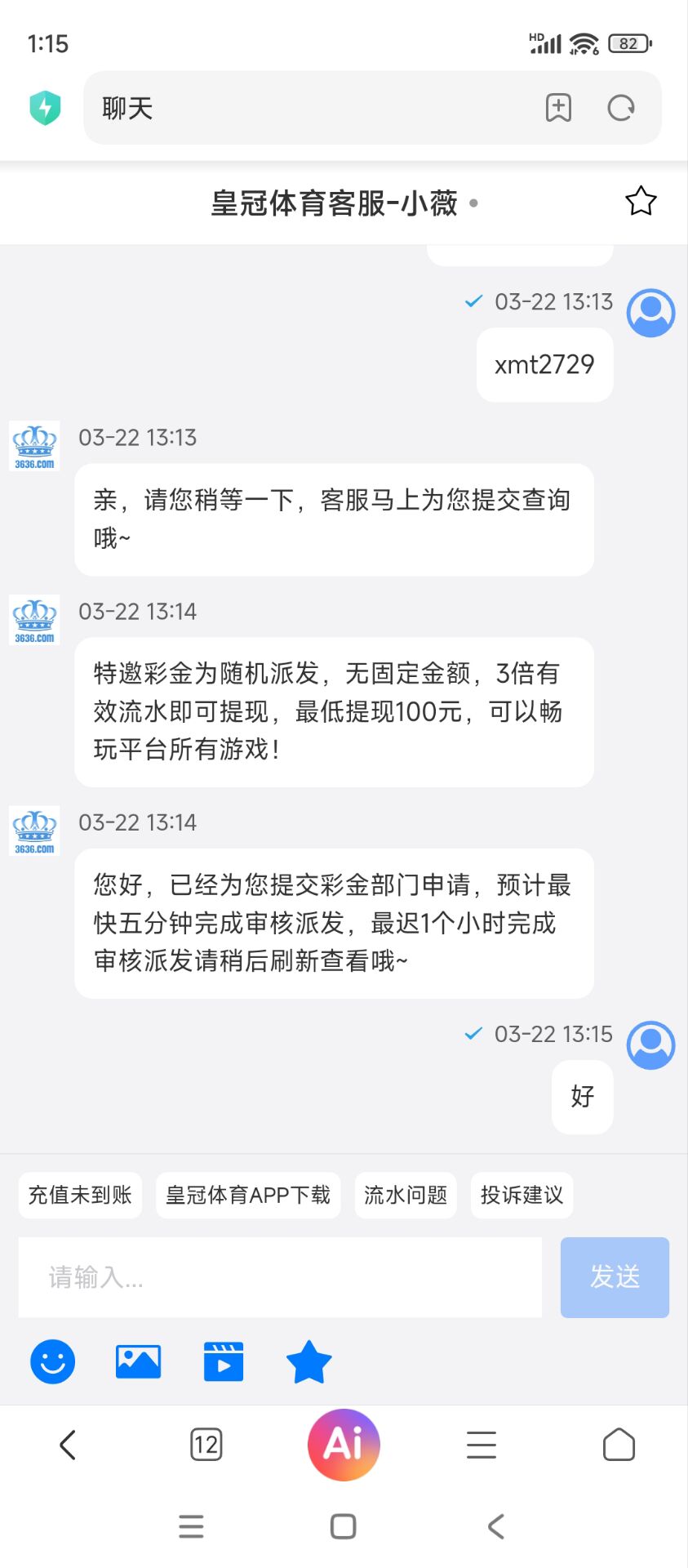Tap the 流水问题 quick reply
This screenshot has height=1568, width=688.
click(406, 1196)
